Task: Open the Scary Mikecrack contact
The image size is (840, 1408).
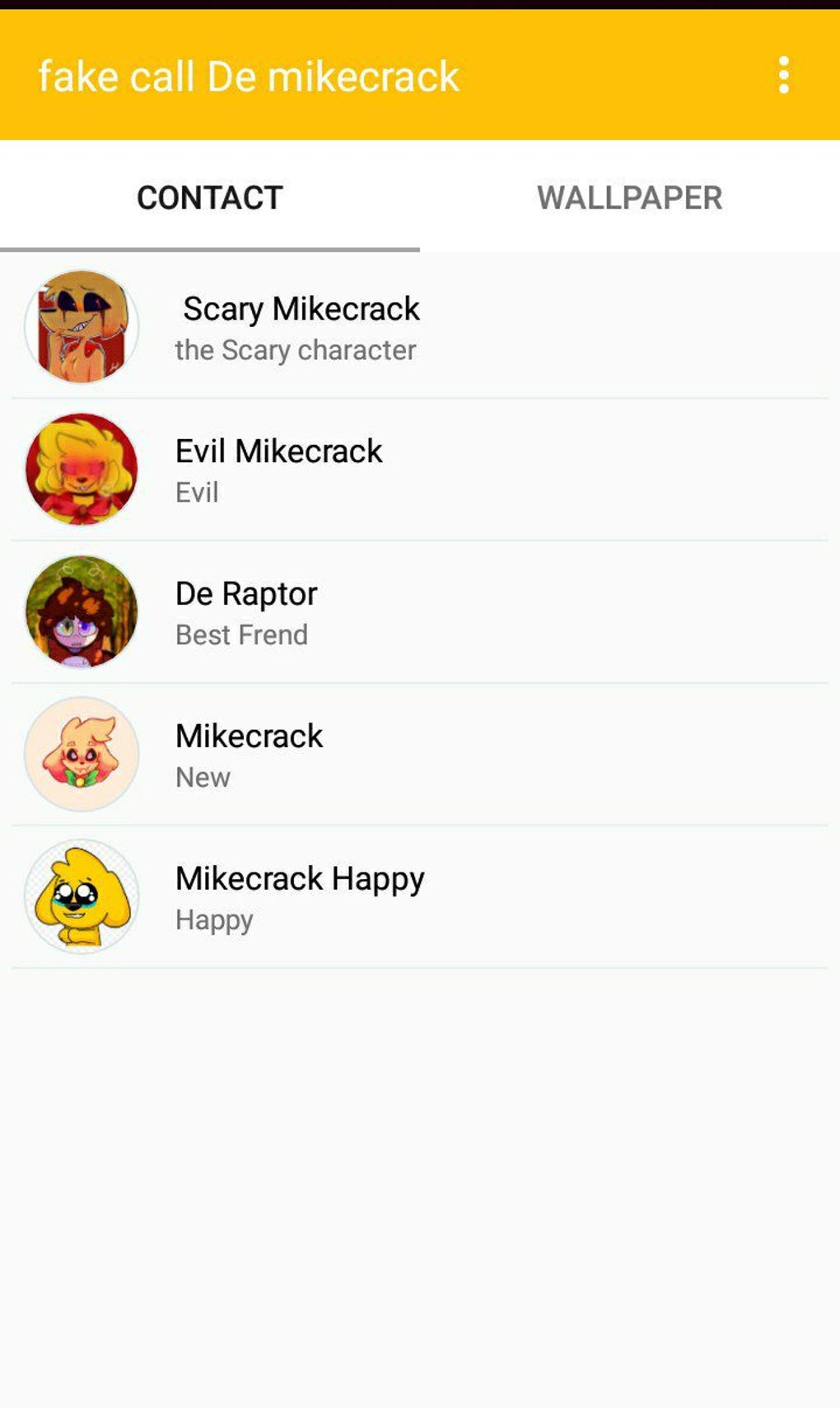Action: (420, 327)
